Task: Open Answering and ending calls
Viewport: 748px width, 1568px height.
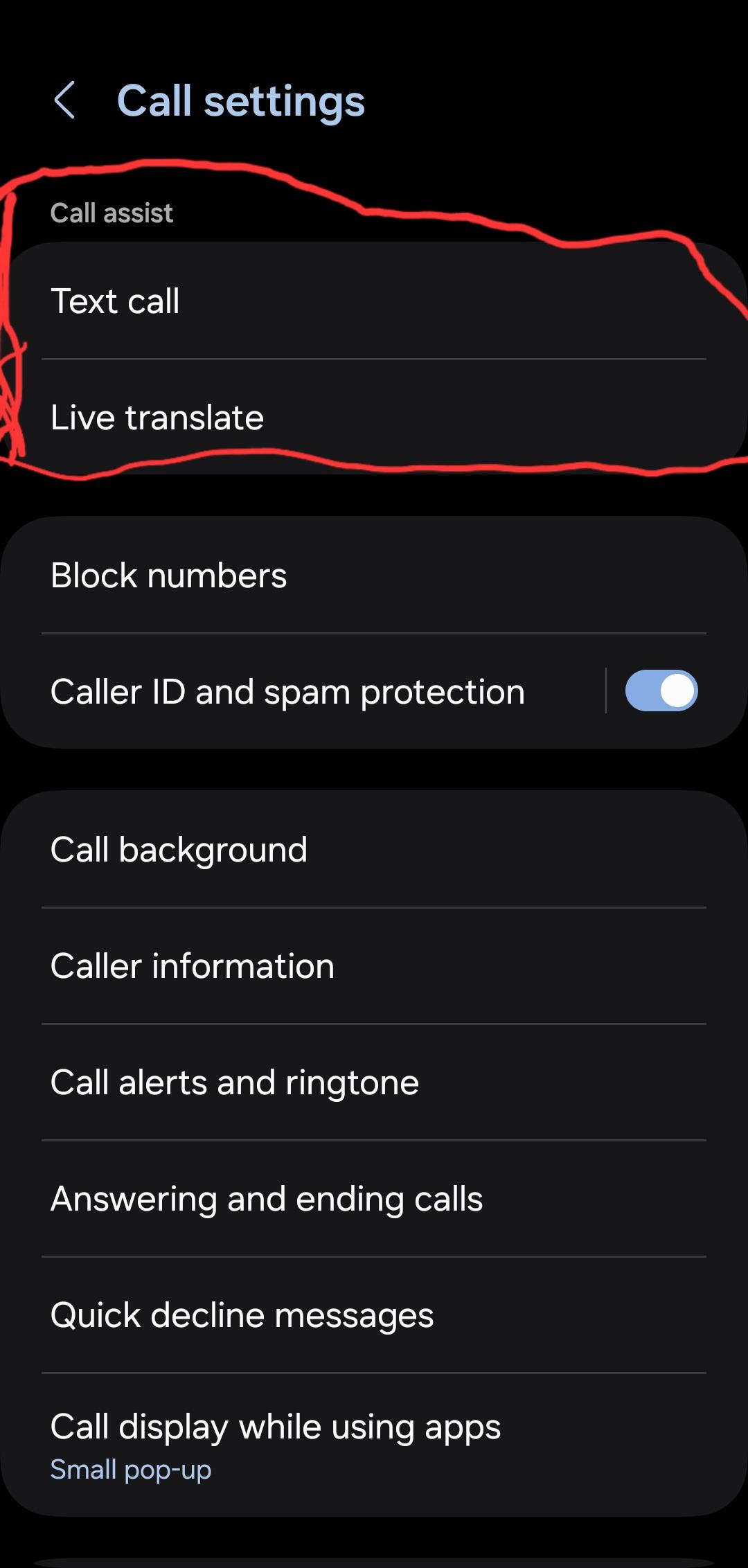Action: pyautogui.click(x=374, y=1199)
